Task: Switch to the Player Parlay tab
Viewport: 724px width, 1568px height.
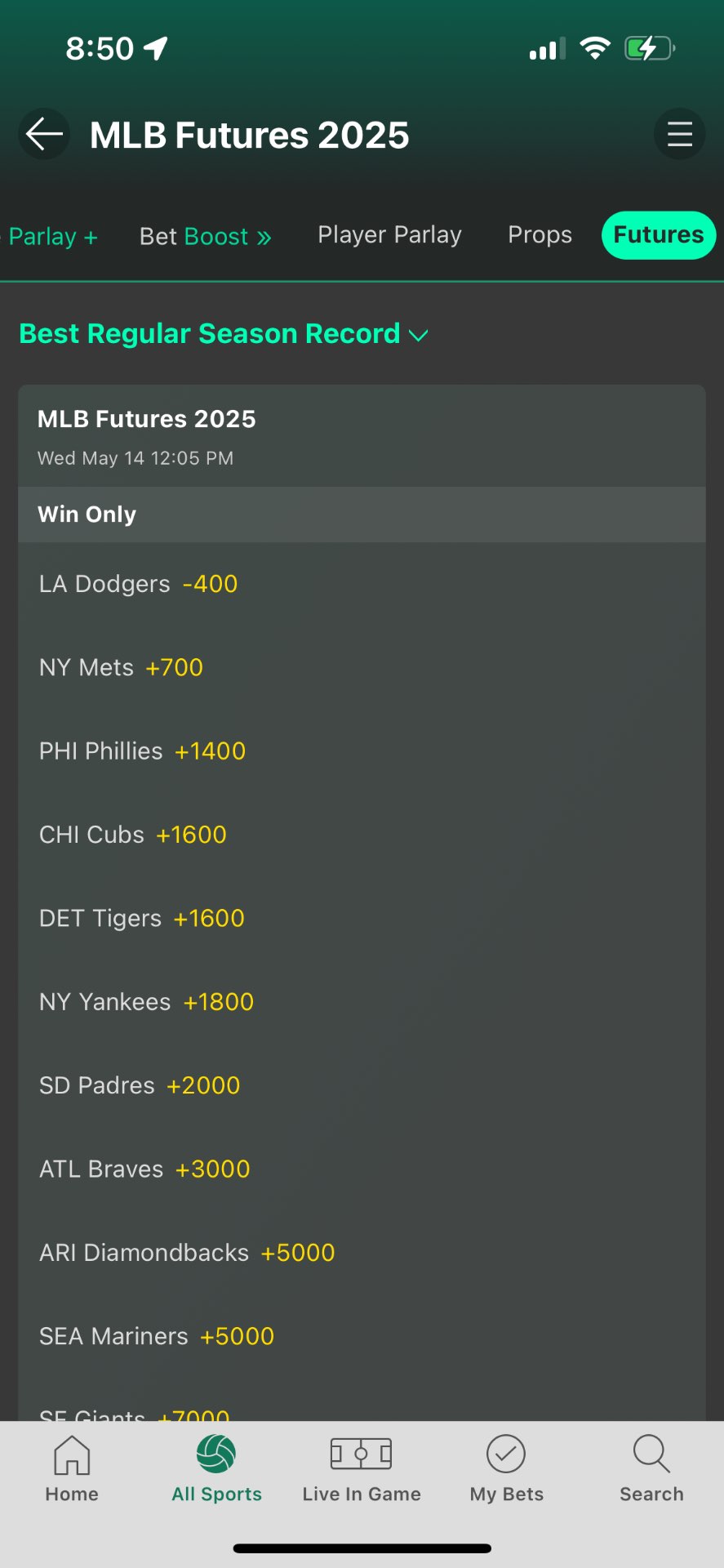Action: (x=389, y=235)
